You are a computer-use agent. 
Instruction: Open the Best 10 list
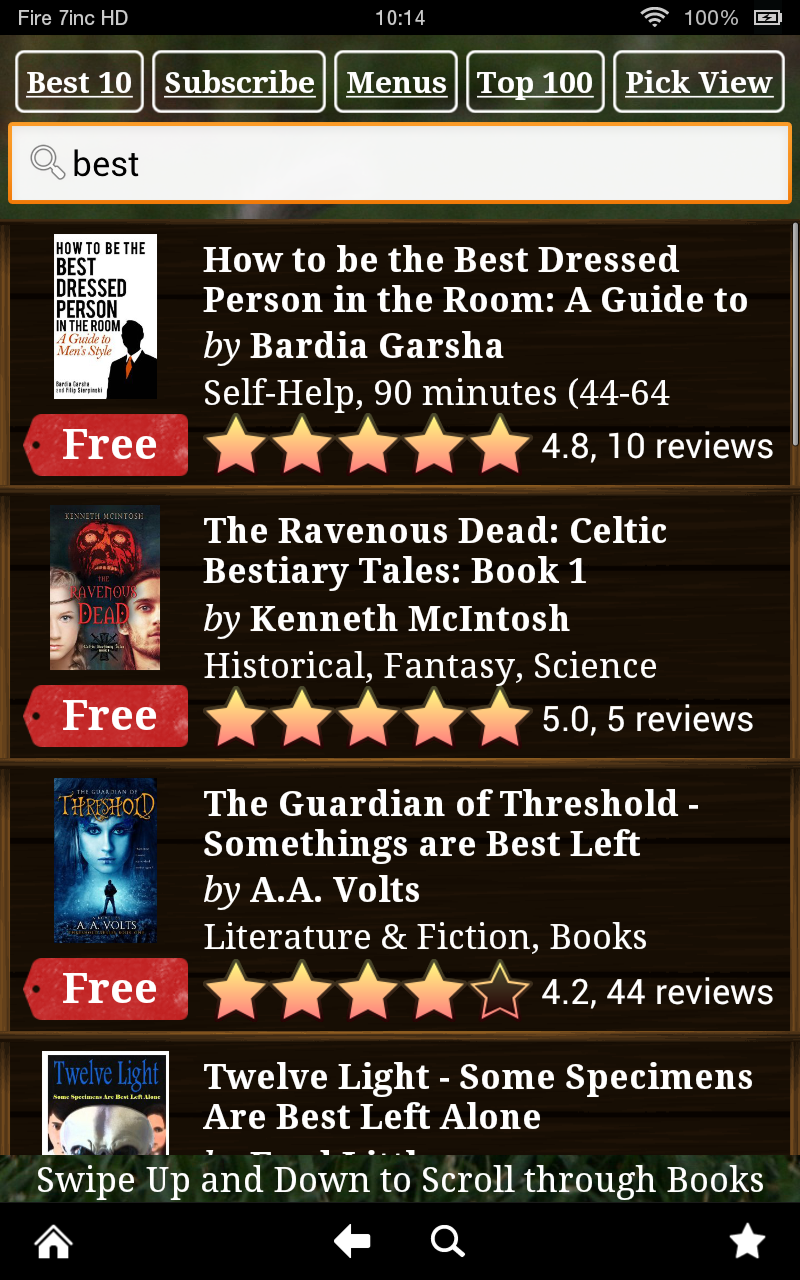tap(80, 82)
